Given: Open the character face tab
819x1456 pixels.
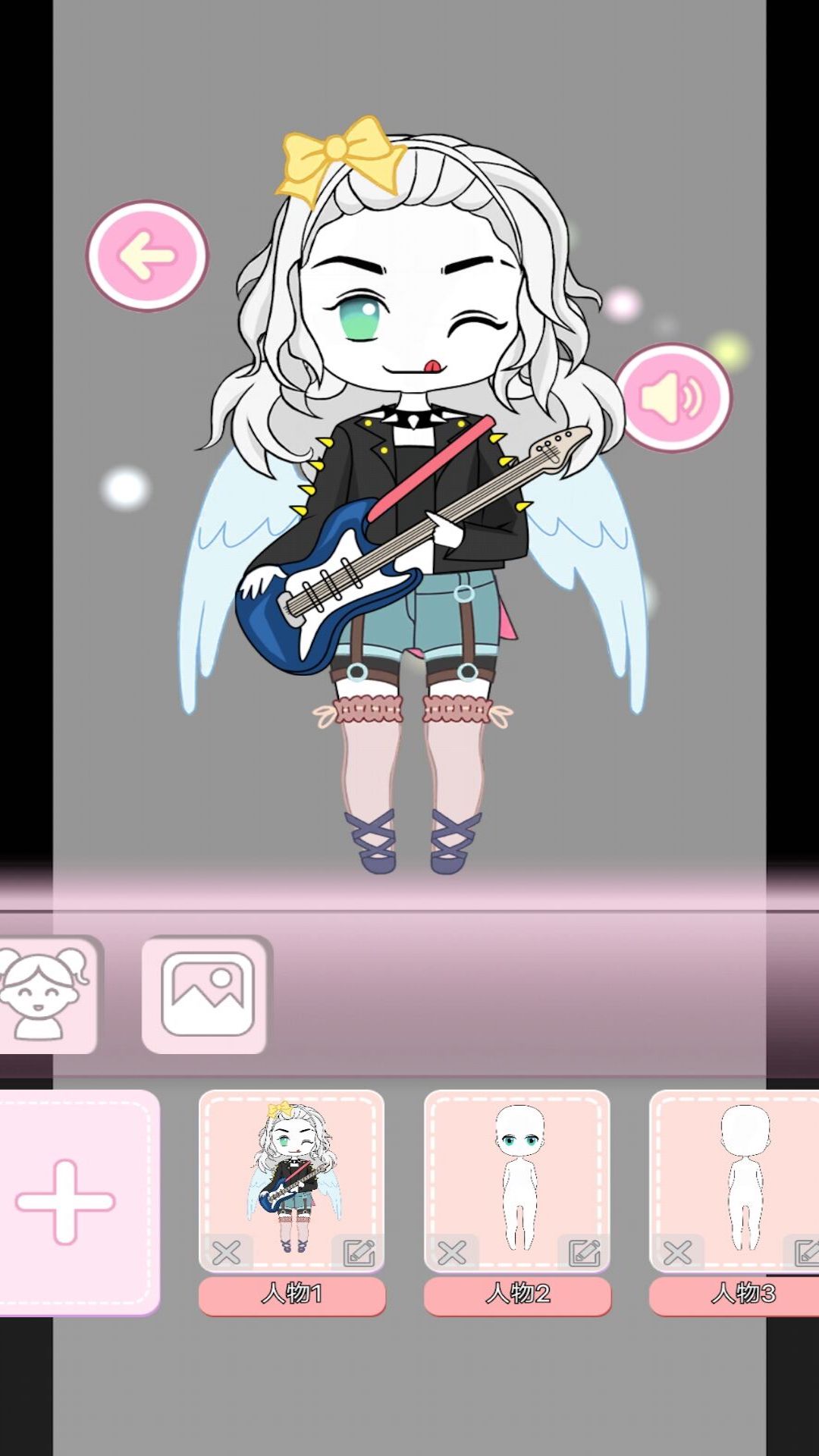Looking at the screenshot, I should pos(45,994).
